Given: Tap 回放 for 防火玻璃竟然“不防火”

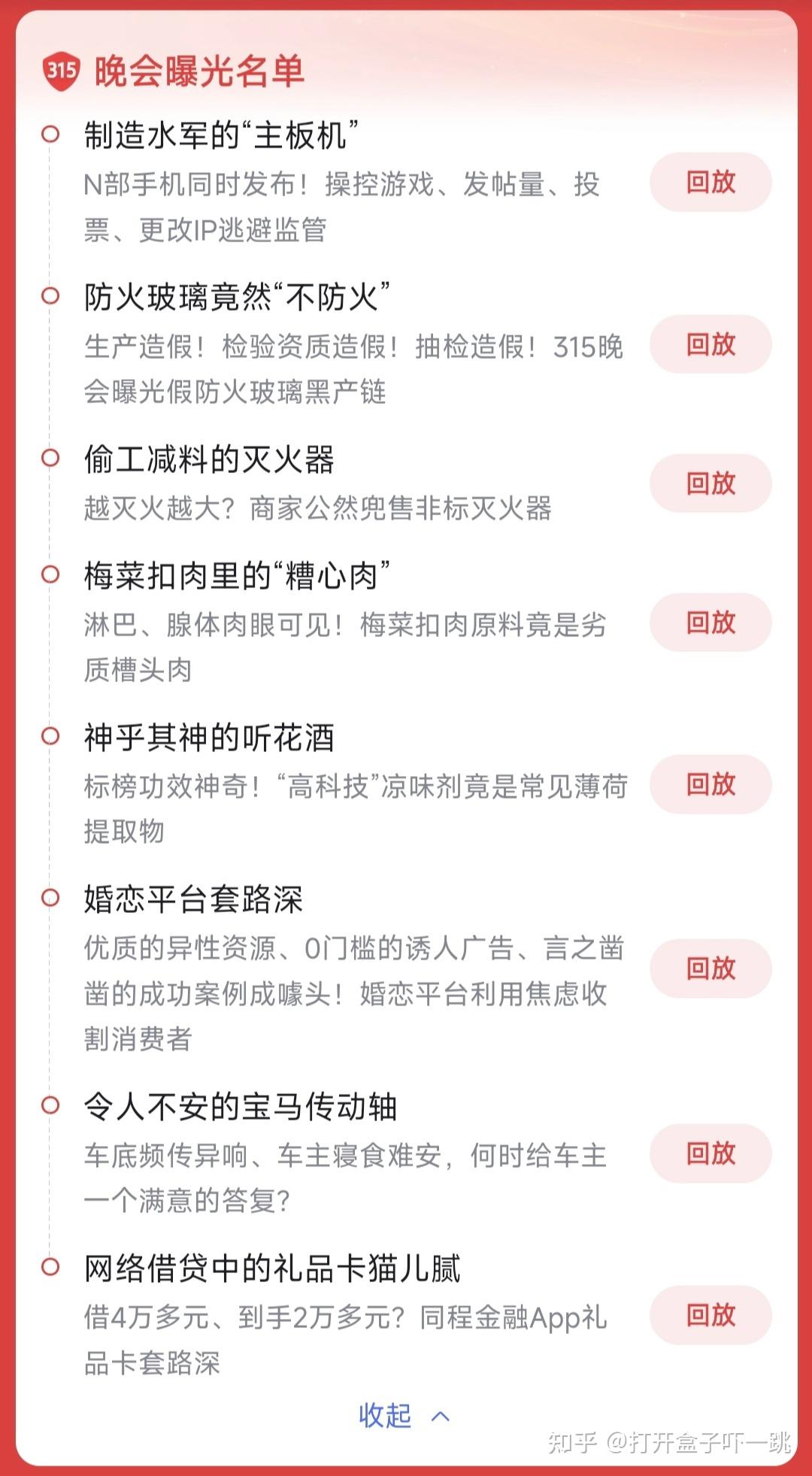Looking at the screenshot, I should (710, 344).
